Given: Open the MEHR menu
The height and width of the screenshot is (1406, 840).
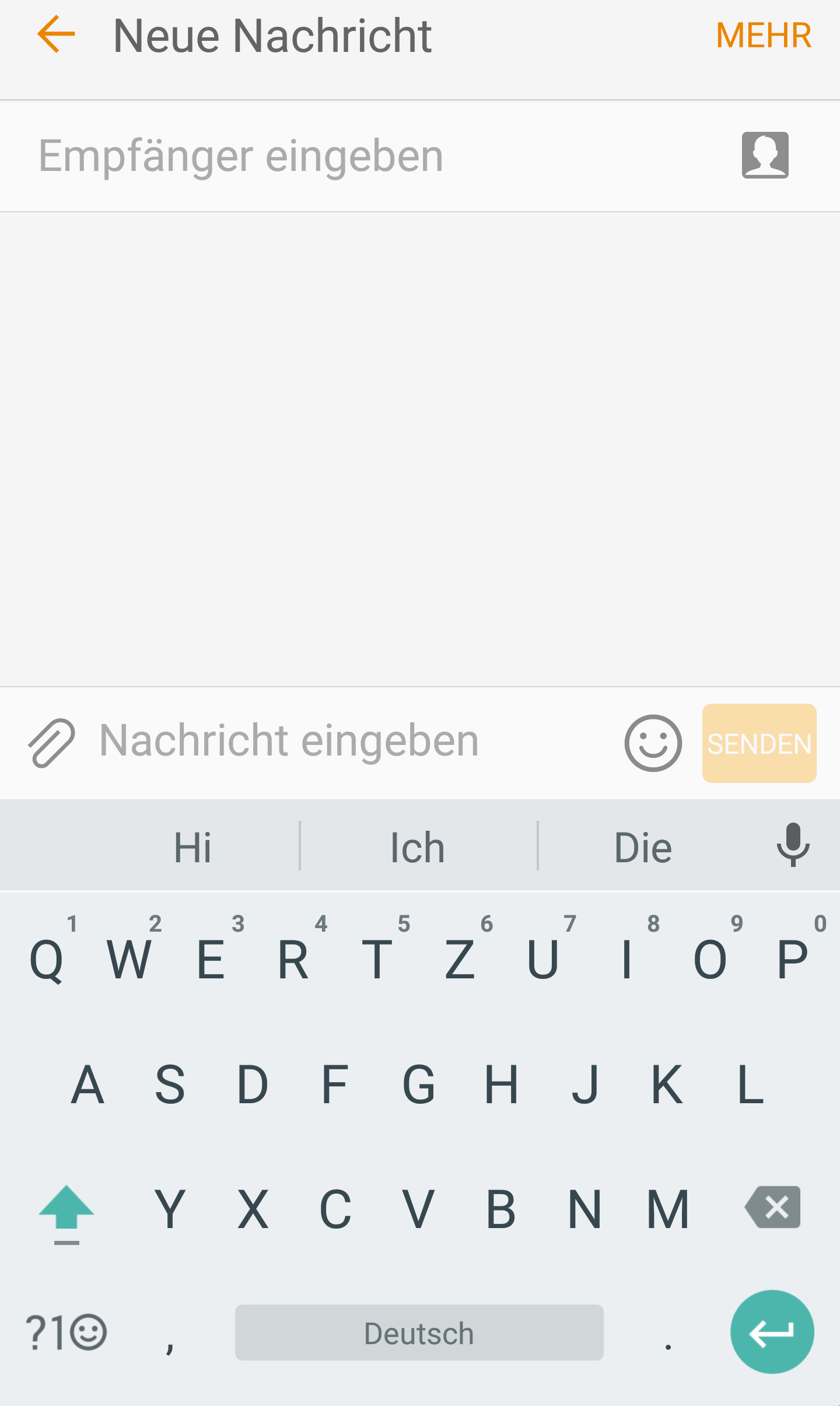Looking at the screenshot, I should 764,36.
